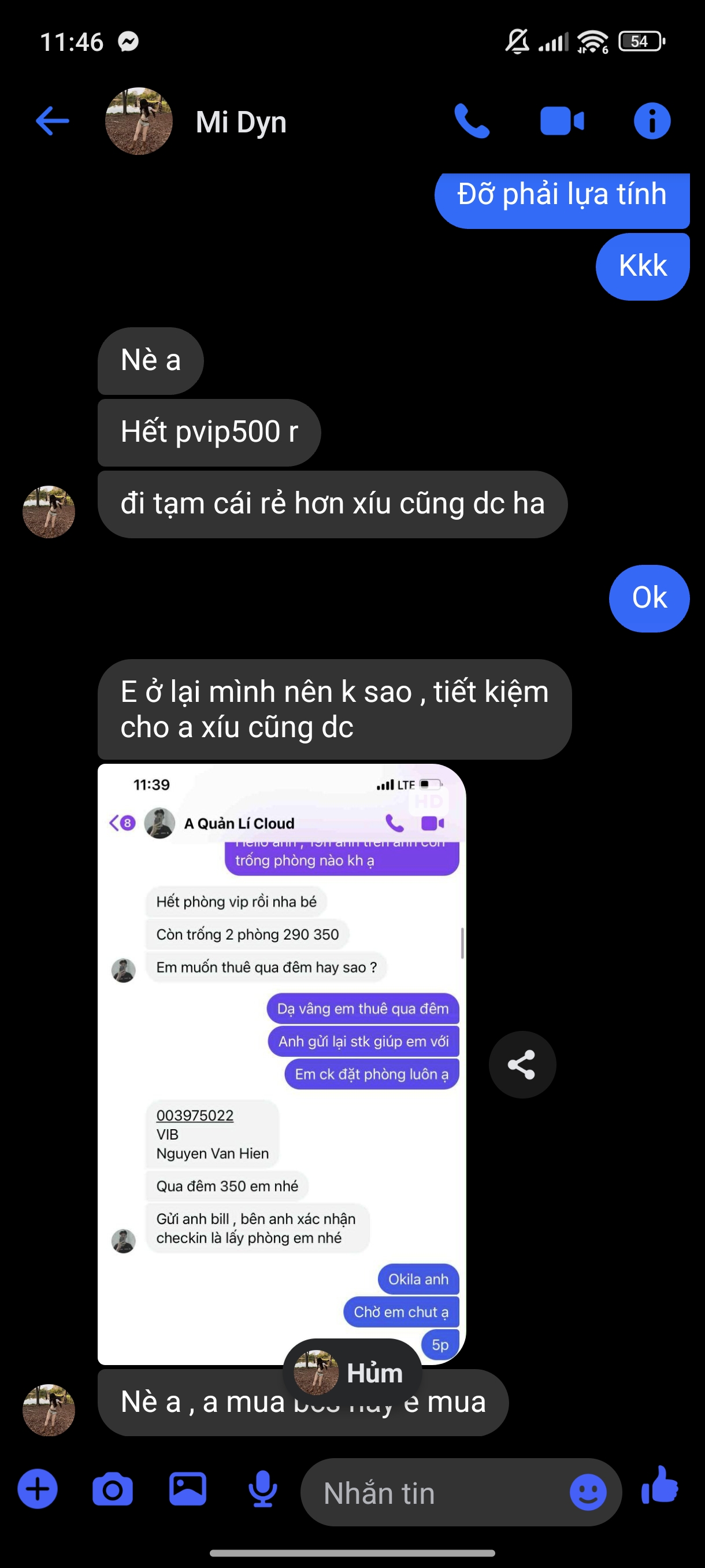Open the plus menu for more actions
The height and width of the screenshot is (1568, 705).
(x=38, y=1489)
